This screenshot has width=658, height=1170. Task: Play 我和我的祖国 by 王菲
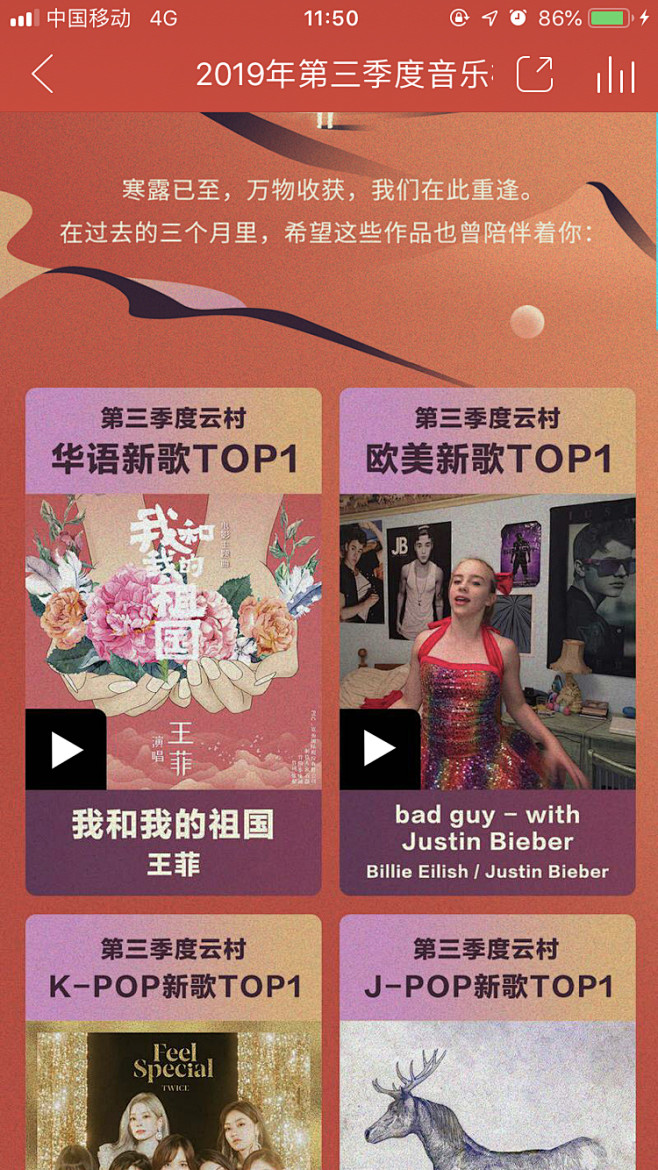(x=66, y=749)
